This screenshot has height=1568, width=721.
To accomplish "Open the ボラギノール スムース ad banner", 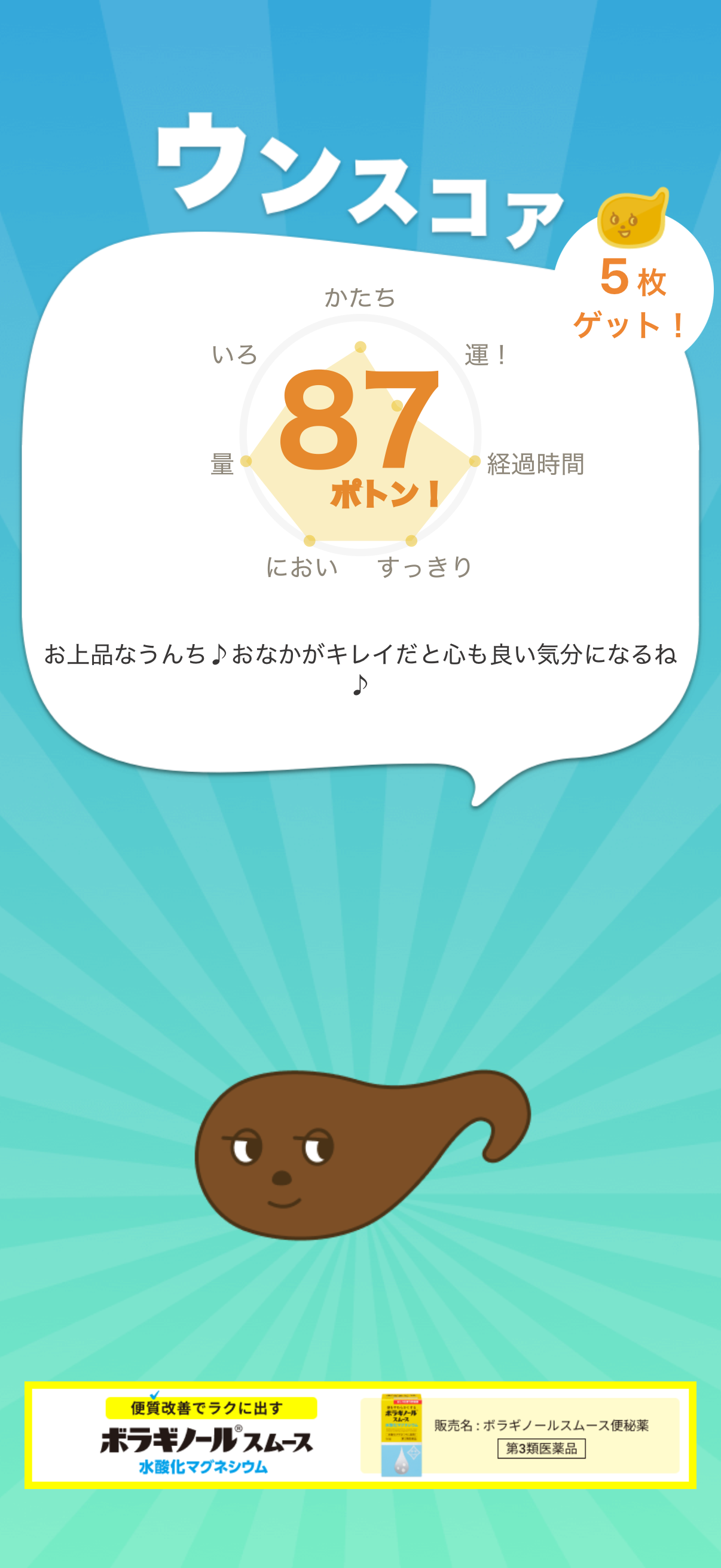I will coord(360,1435).
